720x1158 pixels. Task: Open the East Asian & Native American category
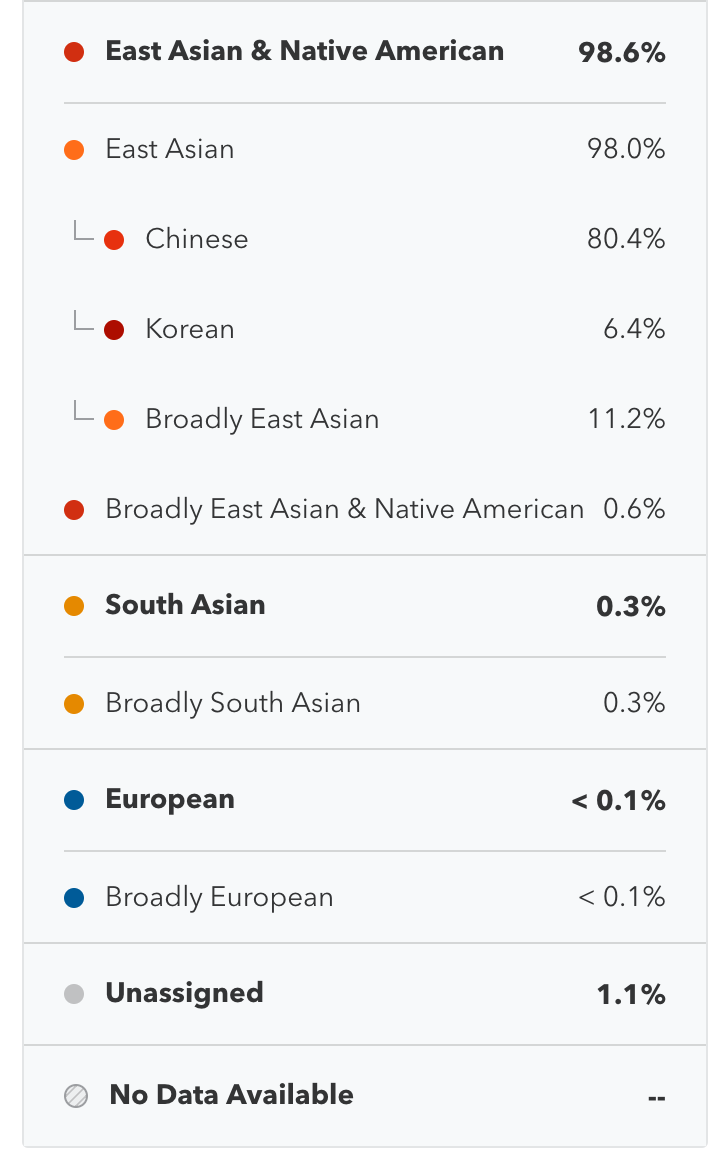(x=364, y=52)
